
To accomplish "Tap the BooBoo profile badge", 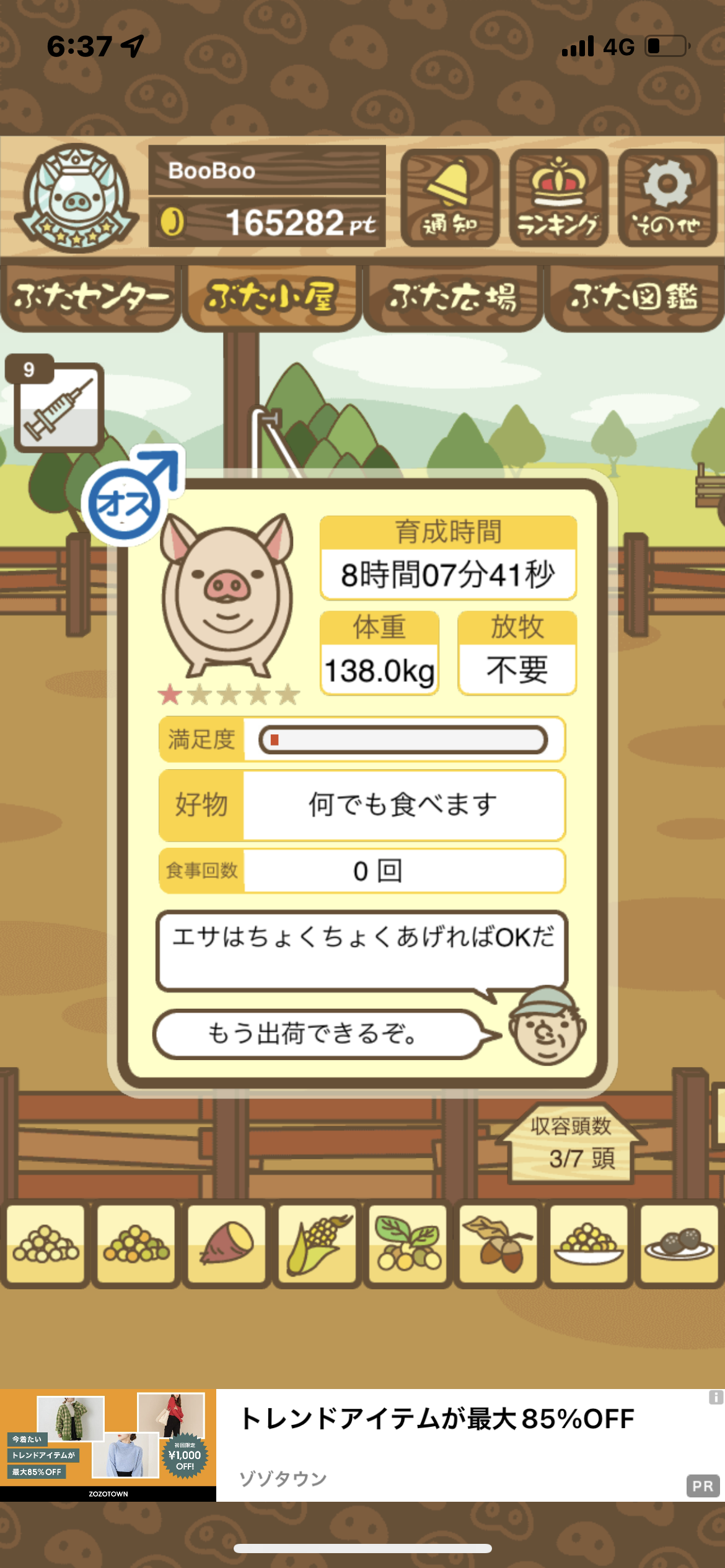I will point(77,198).
